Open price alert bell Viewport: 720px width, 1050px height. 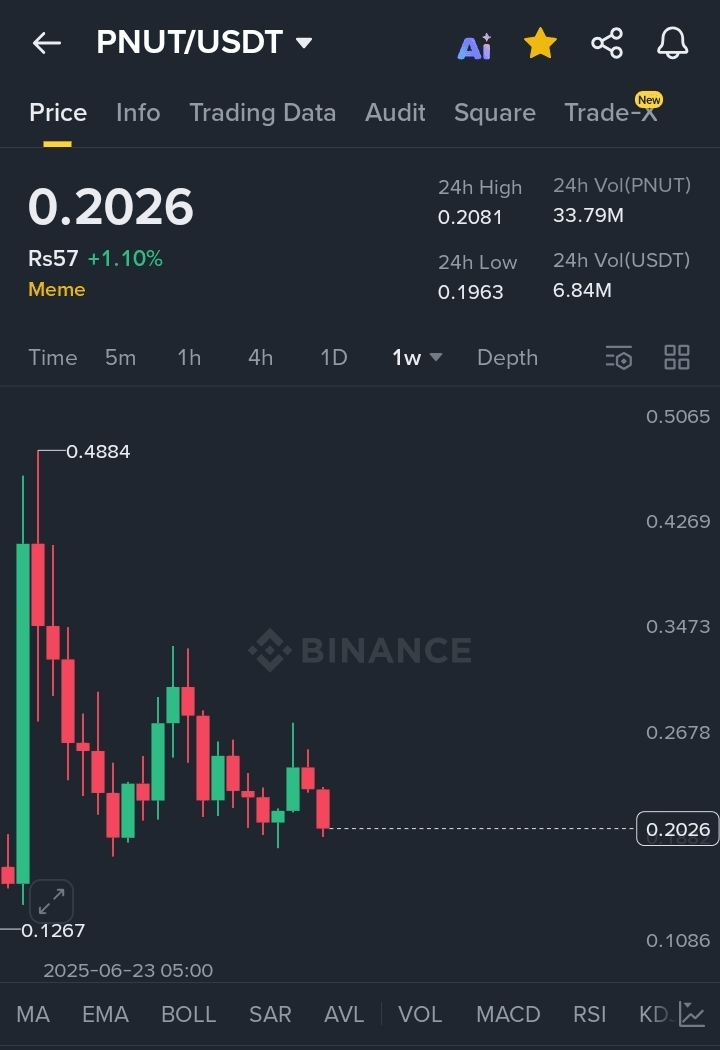[672, 43]
